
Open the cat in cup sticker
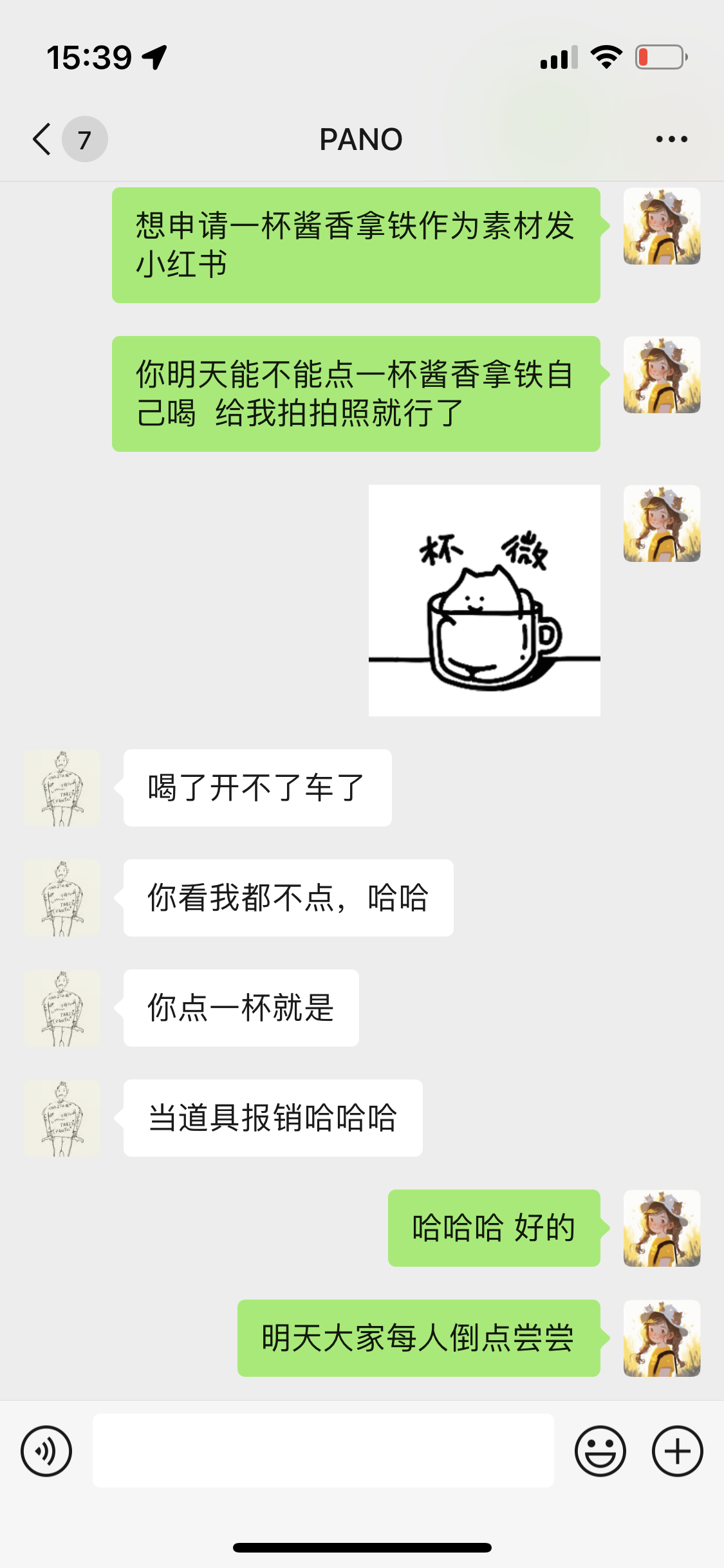click(484, 600)
